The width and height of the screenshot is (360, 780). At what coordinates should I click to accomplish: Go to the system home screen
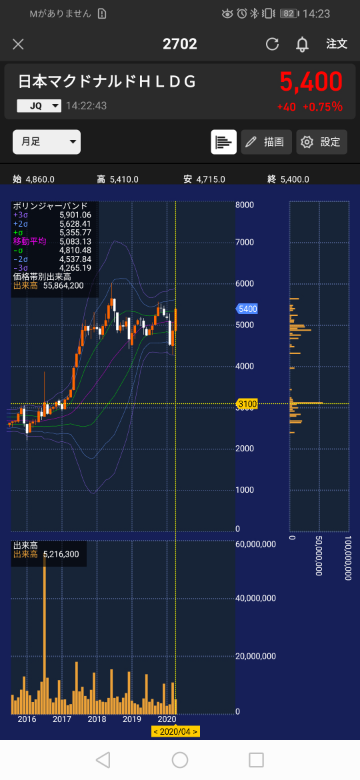click(x=180, y=759)
